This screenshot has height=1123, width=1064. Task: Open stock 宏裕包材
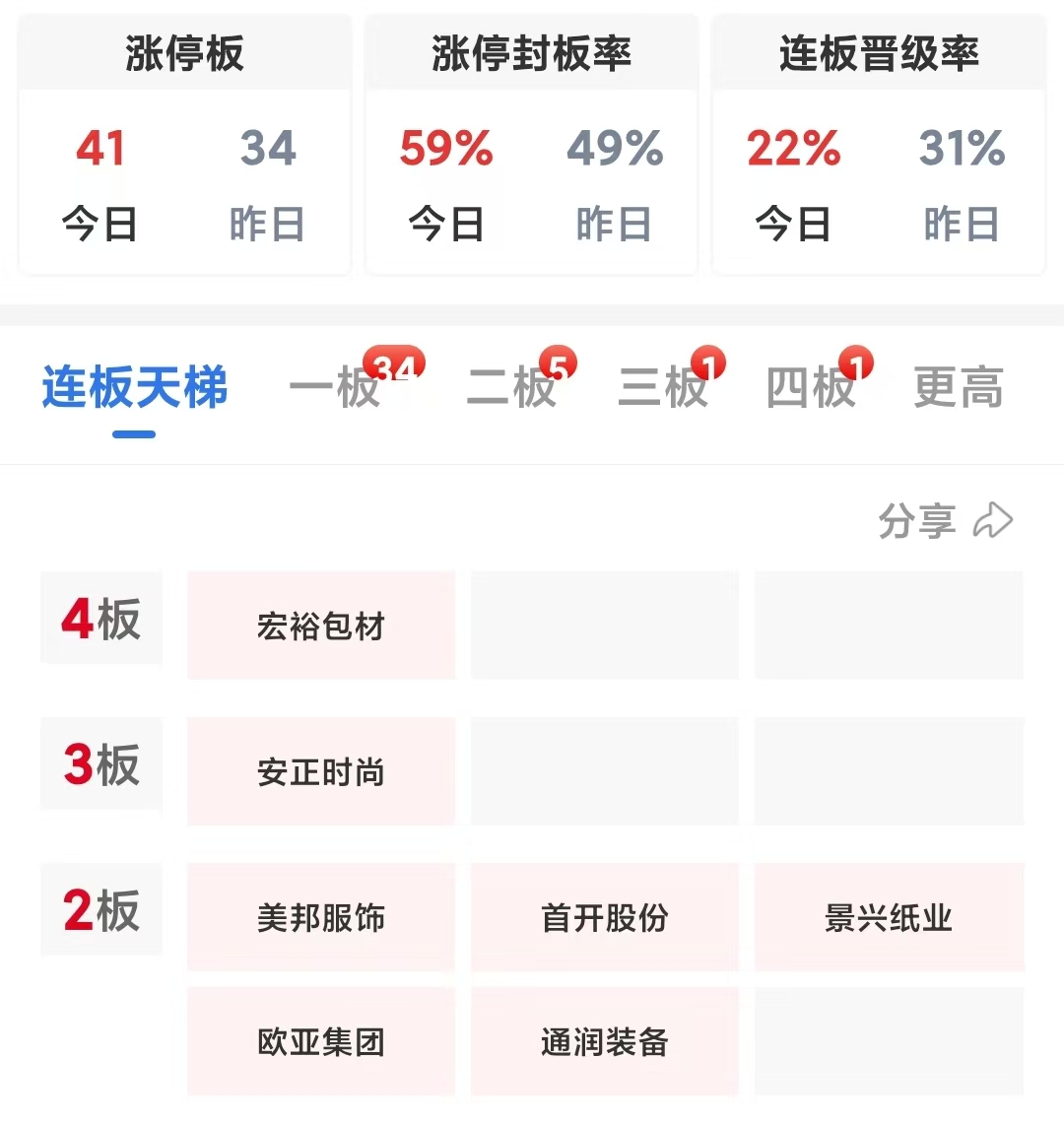point(321,626)
